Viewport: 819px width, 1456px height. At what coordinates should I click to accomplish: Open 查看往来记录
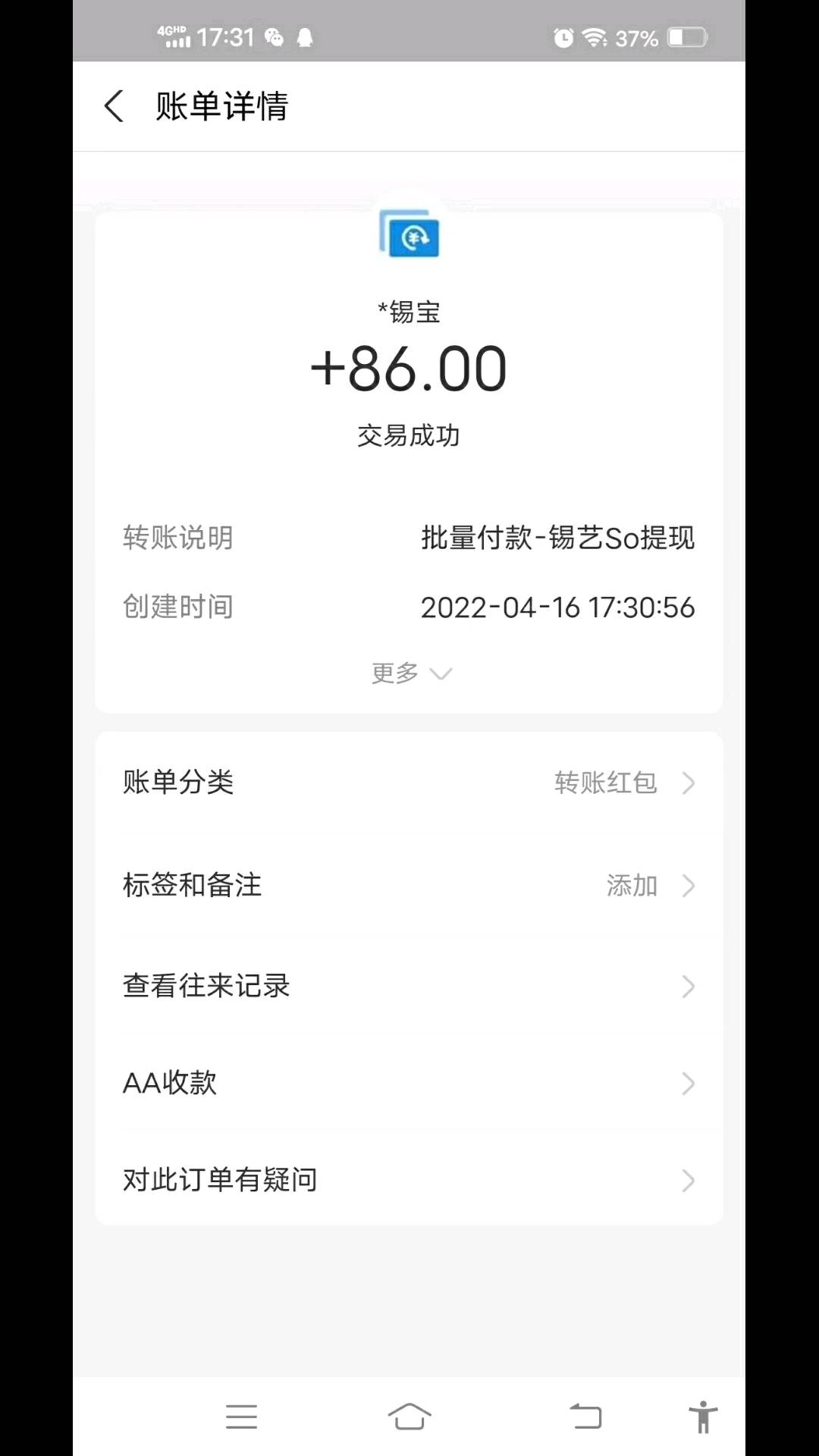coord(409,986)
